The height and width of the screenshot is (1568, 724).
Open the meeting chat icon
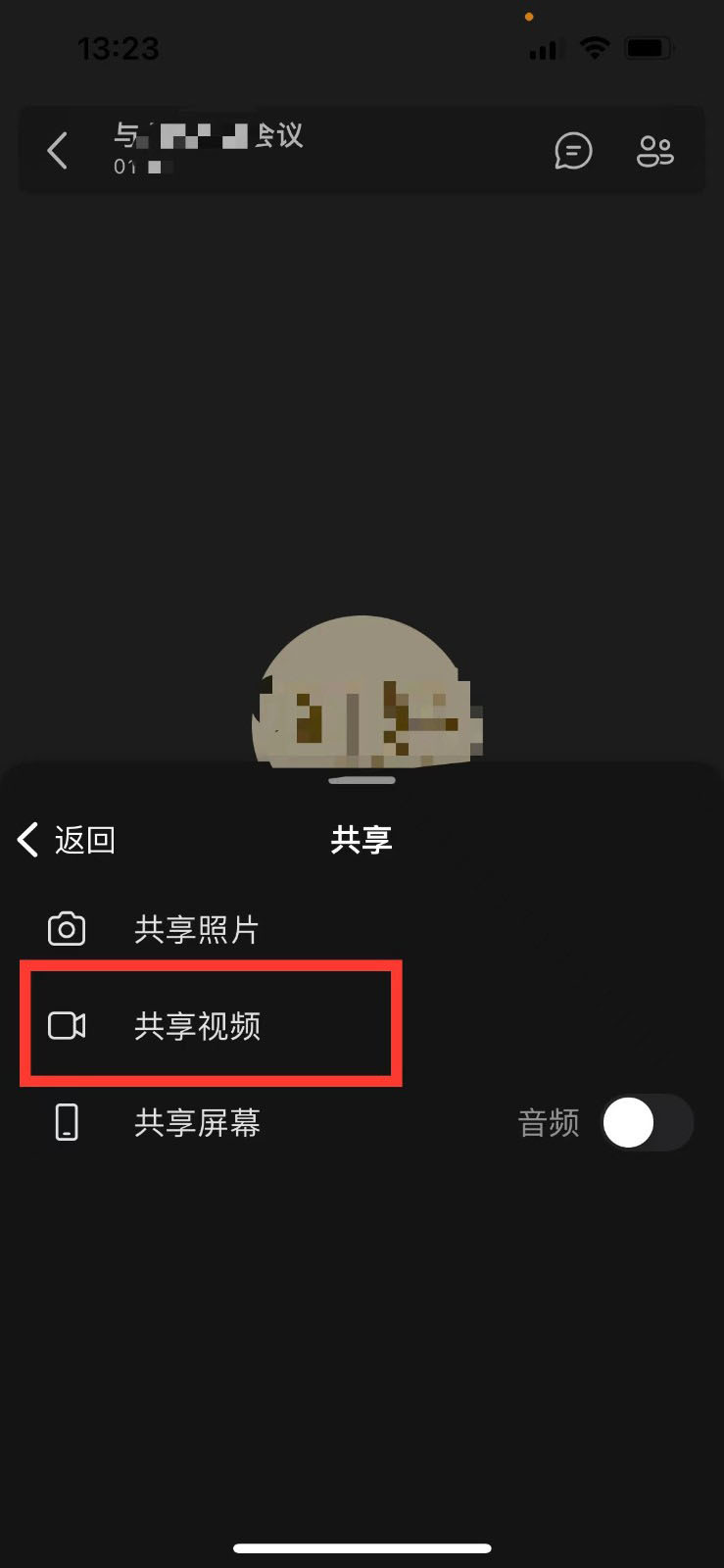[573, 151]
